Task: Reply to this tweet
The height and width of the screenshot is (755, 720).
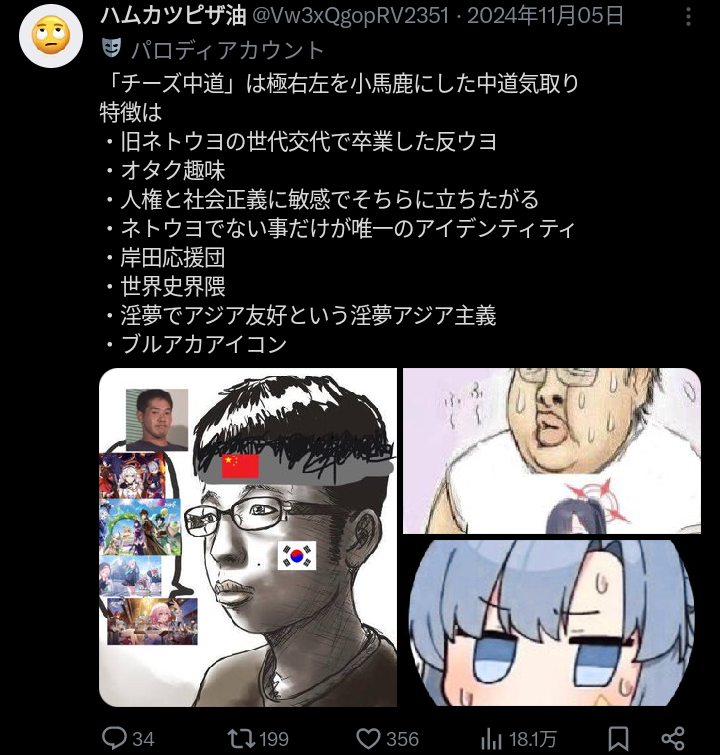Action: click(x=115, y=738)
